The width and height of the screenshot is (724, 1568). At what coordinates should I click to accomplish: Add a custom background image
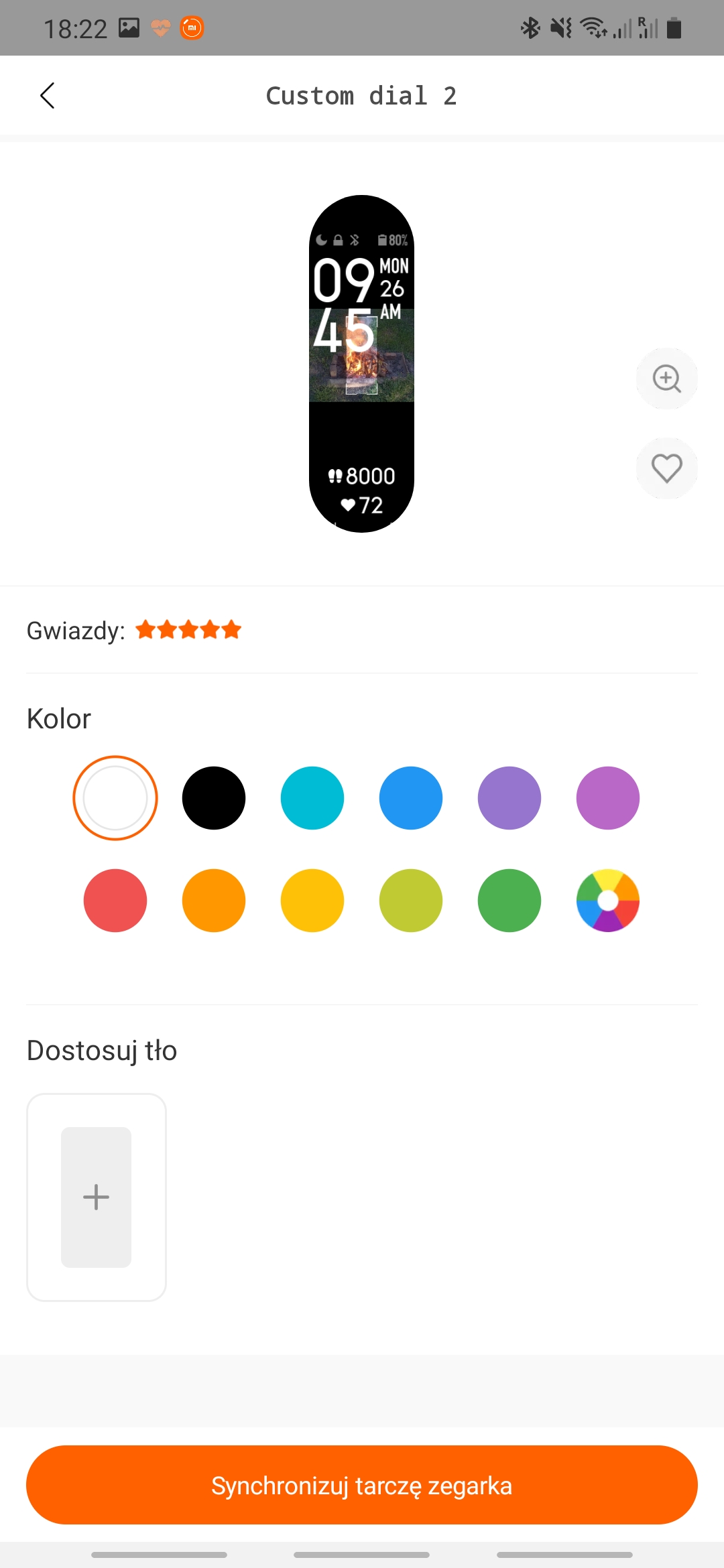pos(97,1197)
